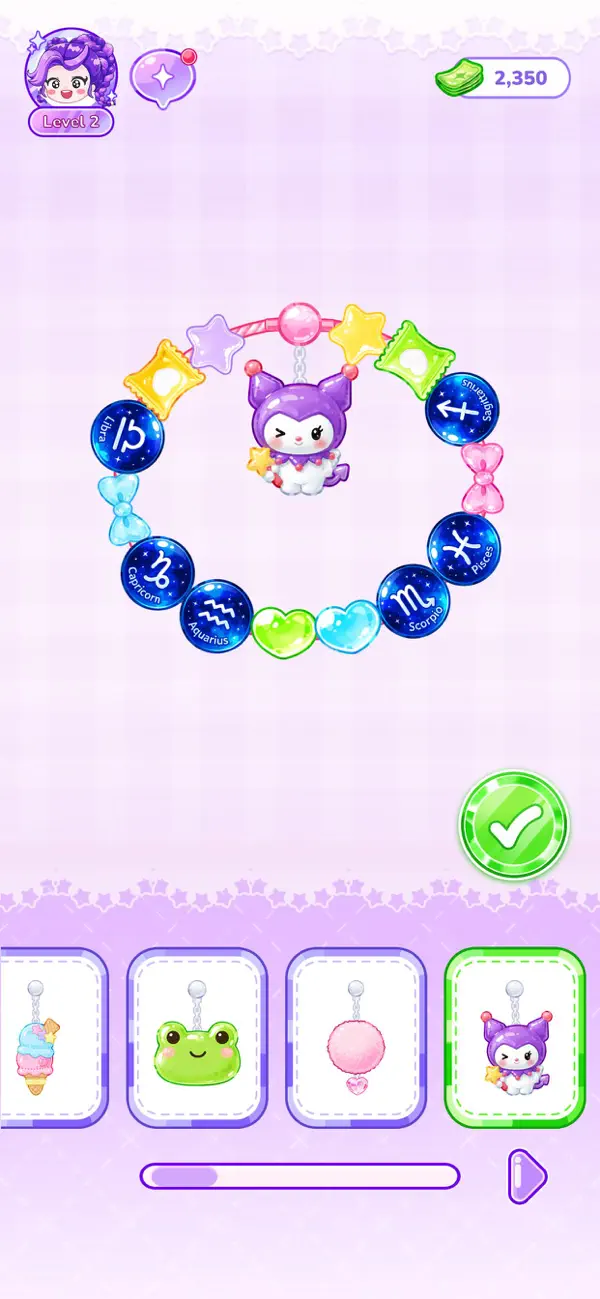Open the sparkle speech bubble notification
Screen dimensions: 600x1299
coord(163,77)
